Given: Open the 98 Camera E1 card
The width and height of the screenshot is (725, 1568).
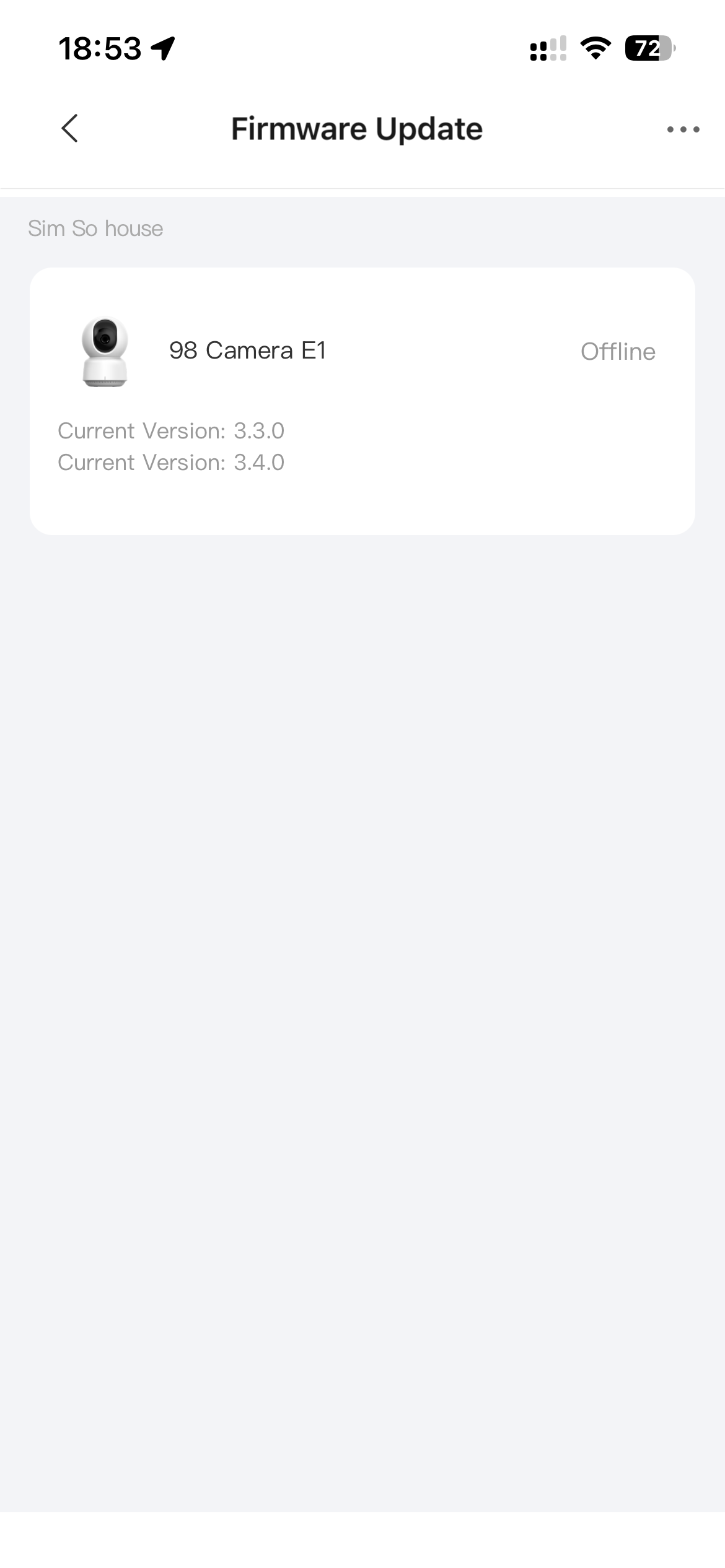Looking at the screenshot, I should coord(362,400).
